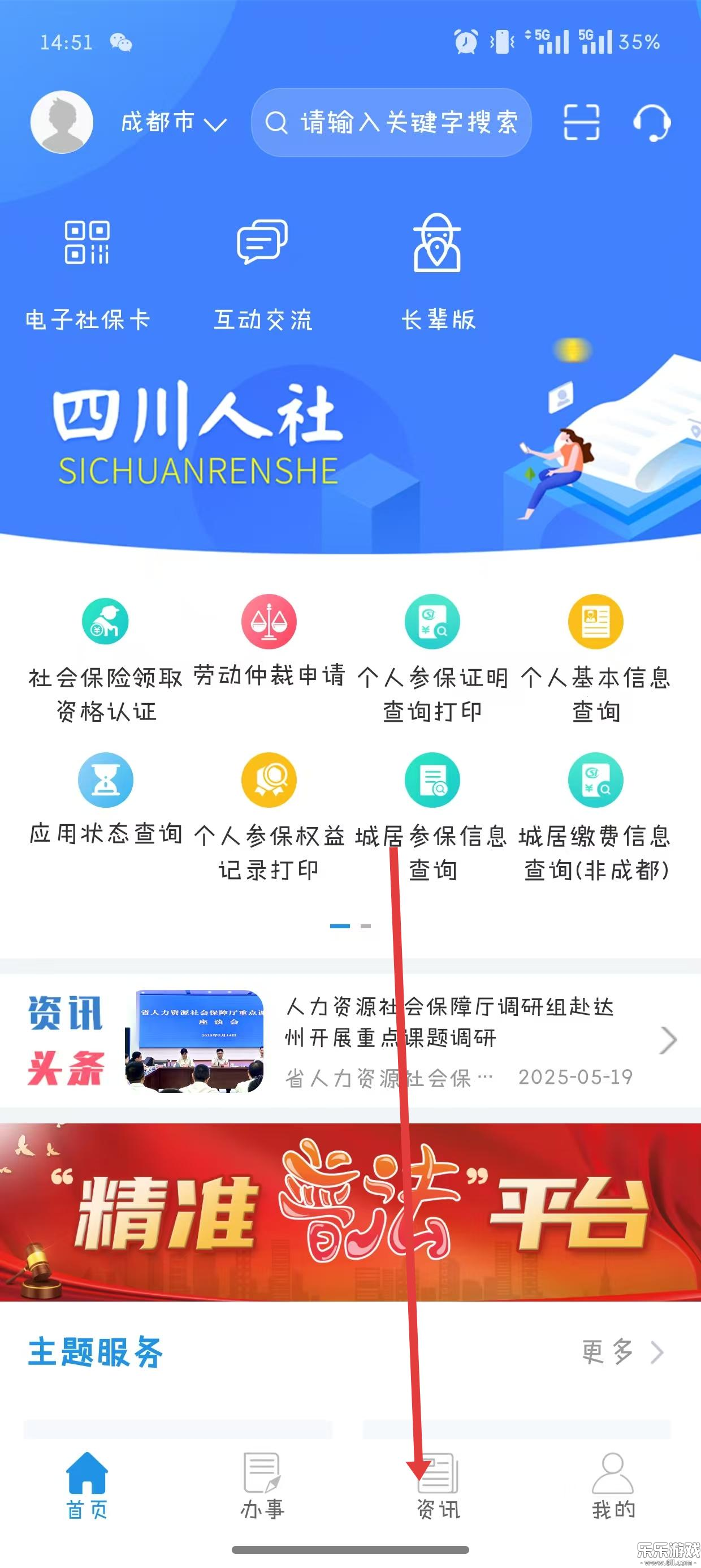Image resolution: width=701 pixels, height=1568 pixels.
Task: Expand the 成都市 city selector
Action: (x=174, y=123)
